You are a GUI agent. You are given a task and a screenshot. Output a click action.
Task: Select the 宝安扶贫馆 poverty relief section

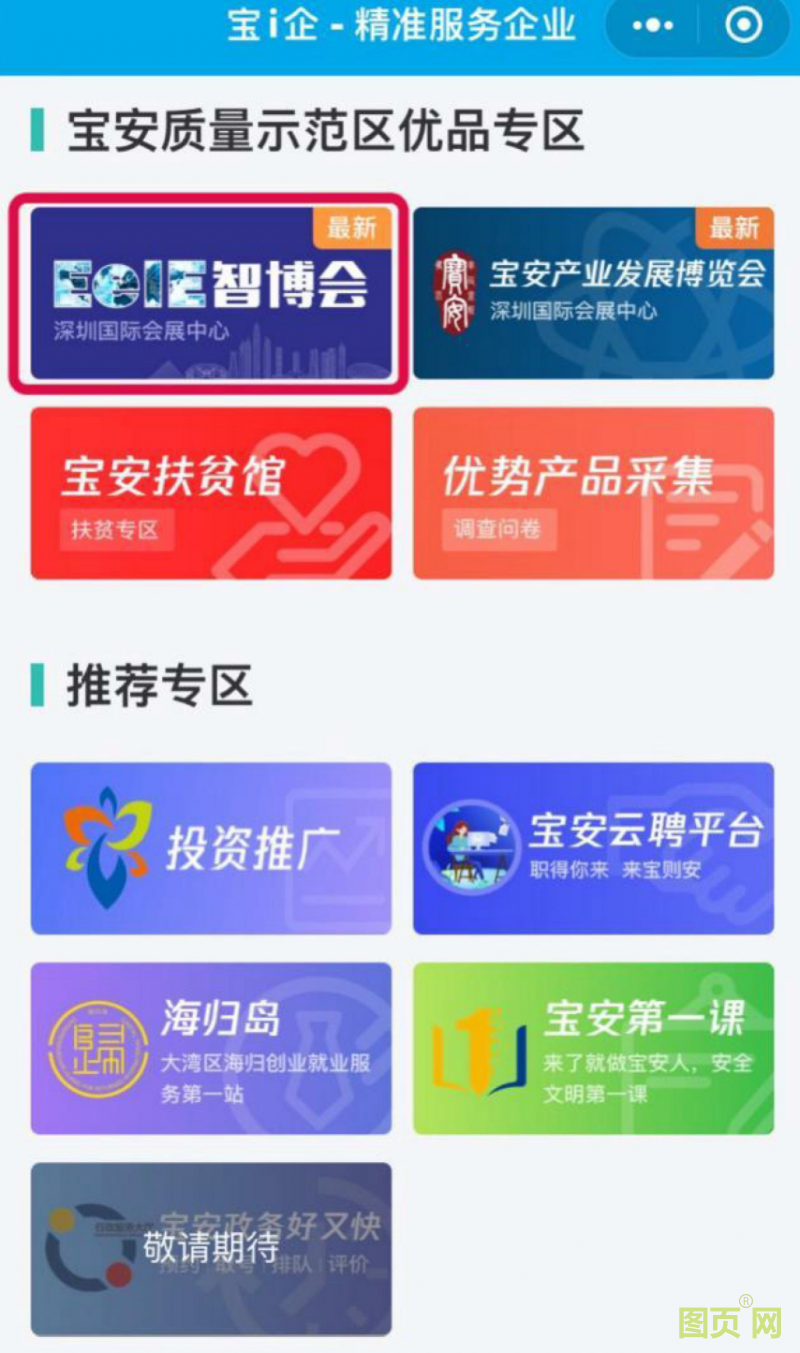(210, 492)
